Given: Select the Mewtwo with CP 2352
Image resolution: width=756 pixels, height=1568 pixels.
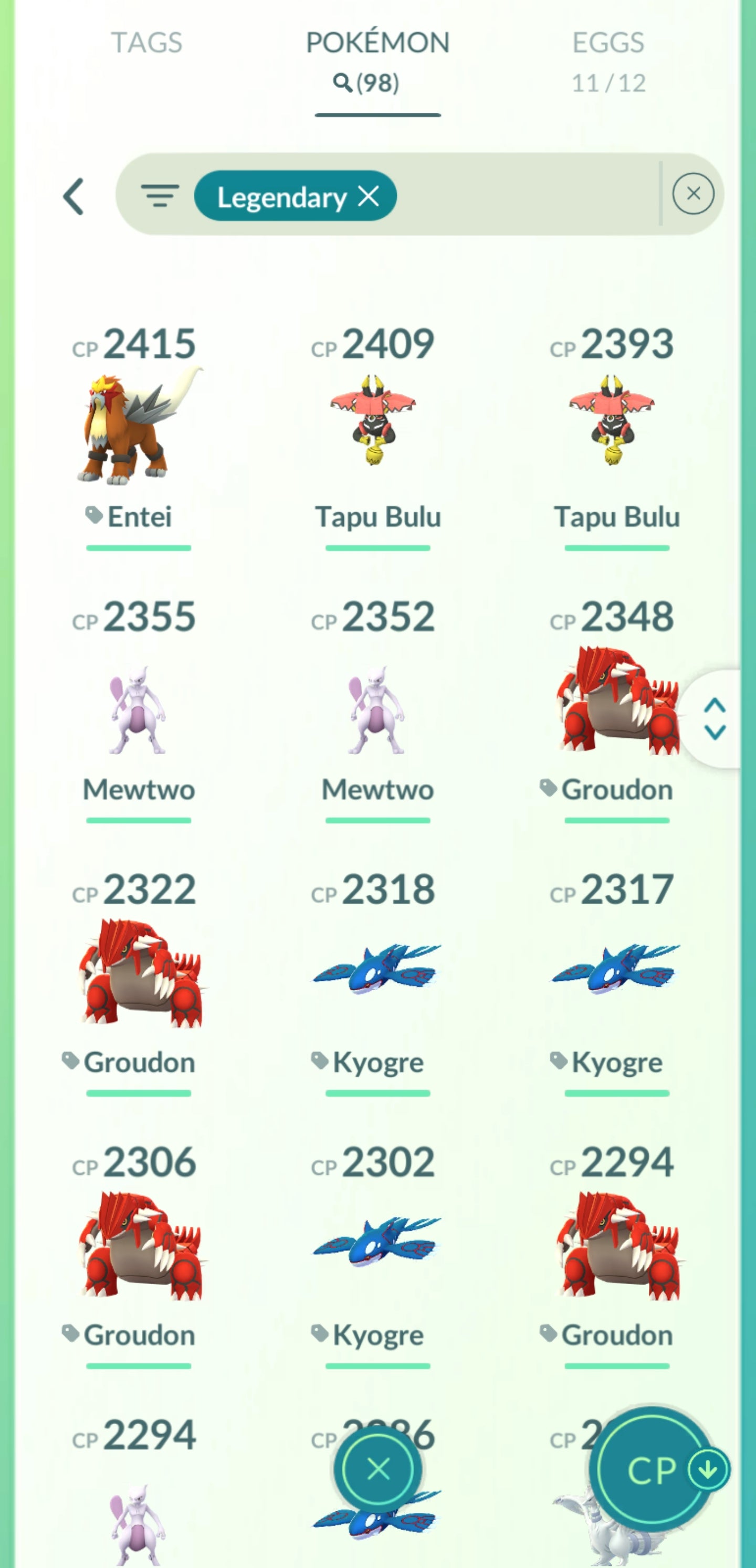Looking at the screenshot, I should pyautogui.click(x=377, y=709).
